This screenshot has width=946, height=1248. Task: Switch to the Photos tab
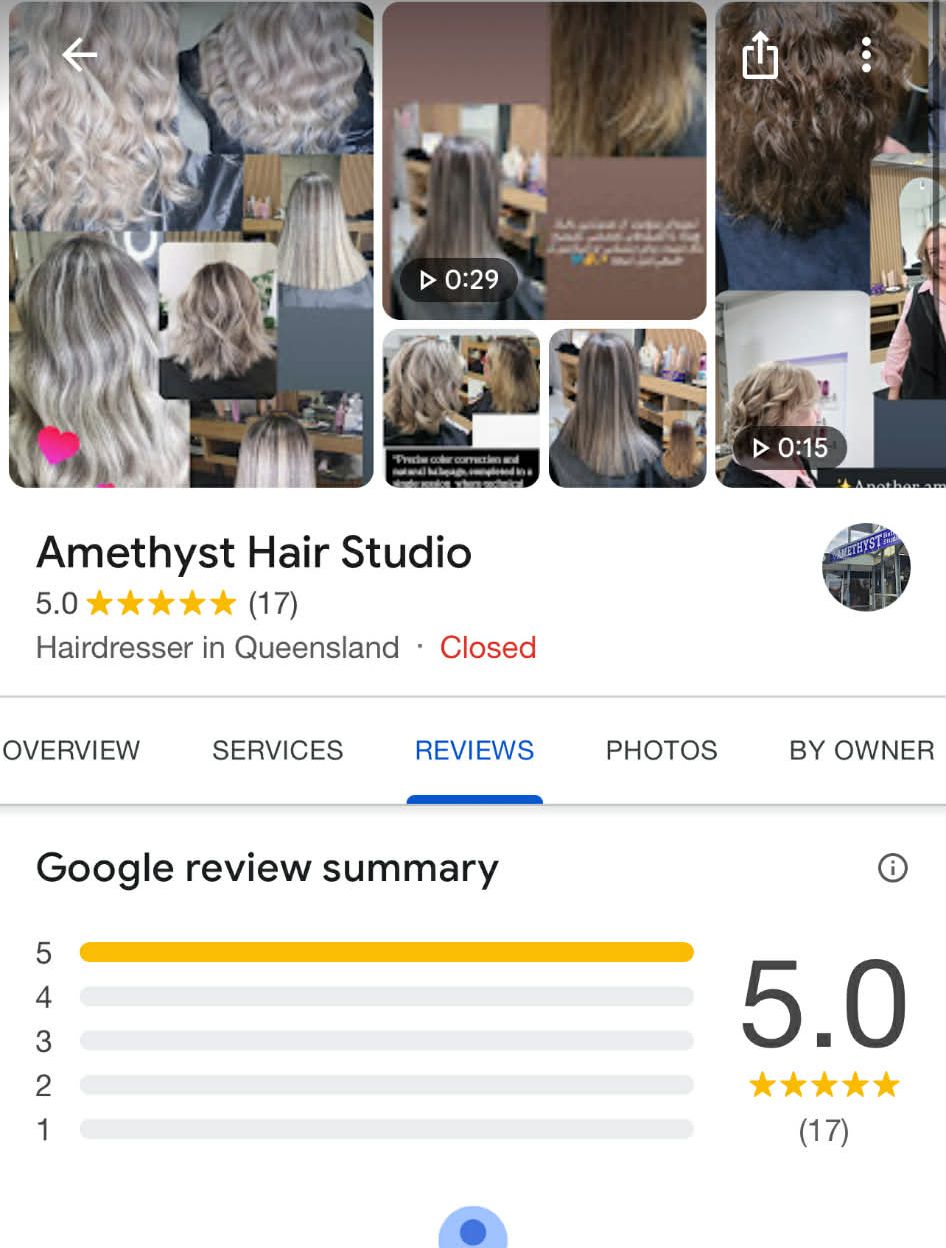pos(661,750)
